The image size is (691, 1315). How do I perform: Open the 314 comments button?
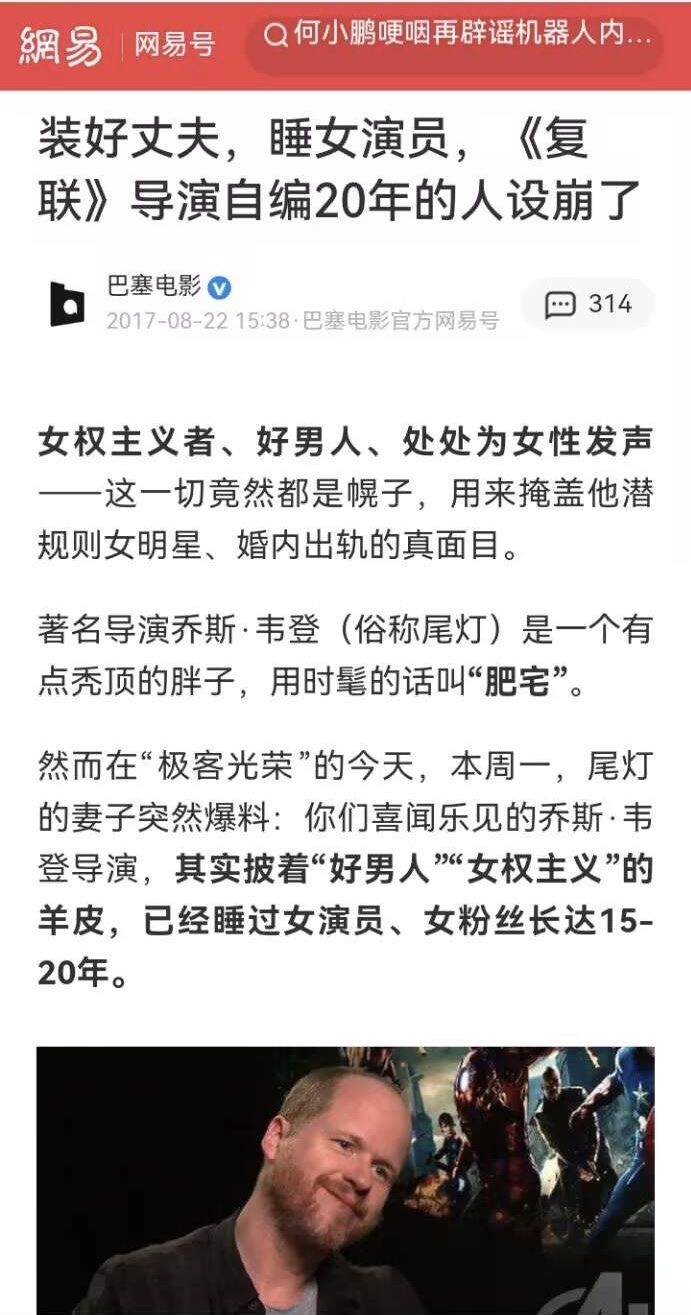coord(588,304)
